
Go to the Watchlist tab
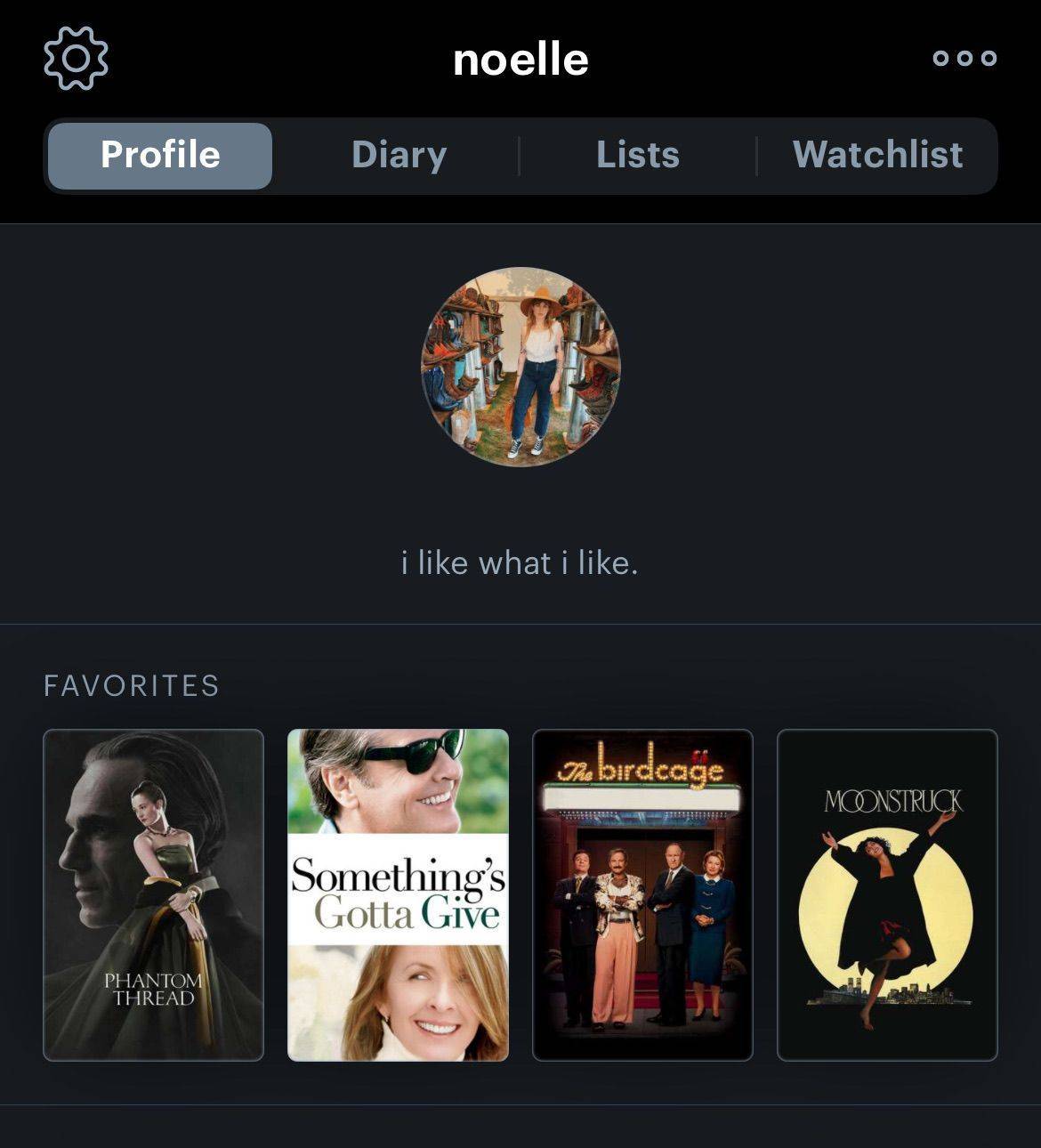pos(877,155)
